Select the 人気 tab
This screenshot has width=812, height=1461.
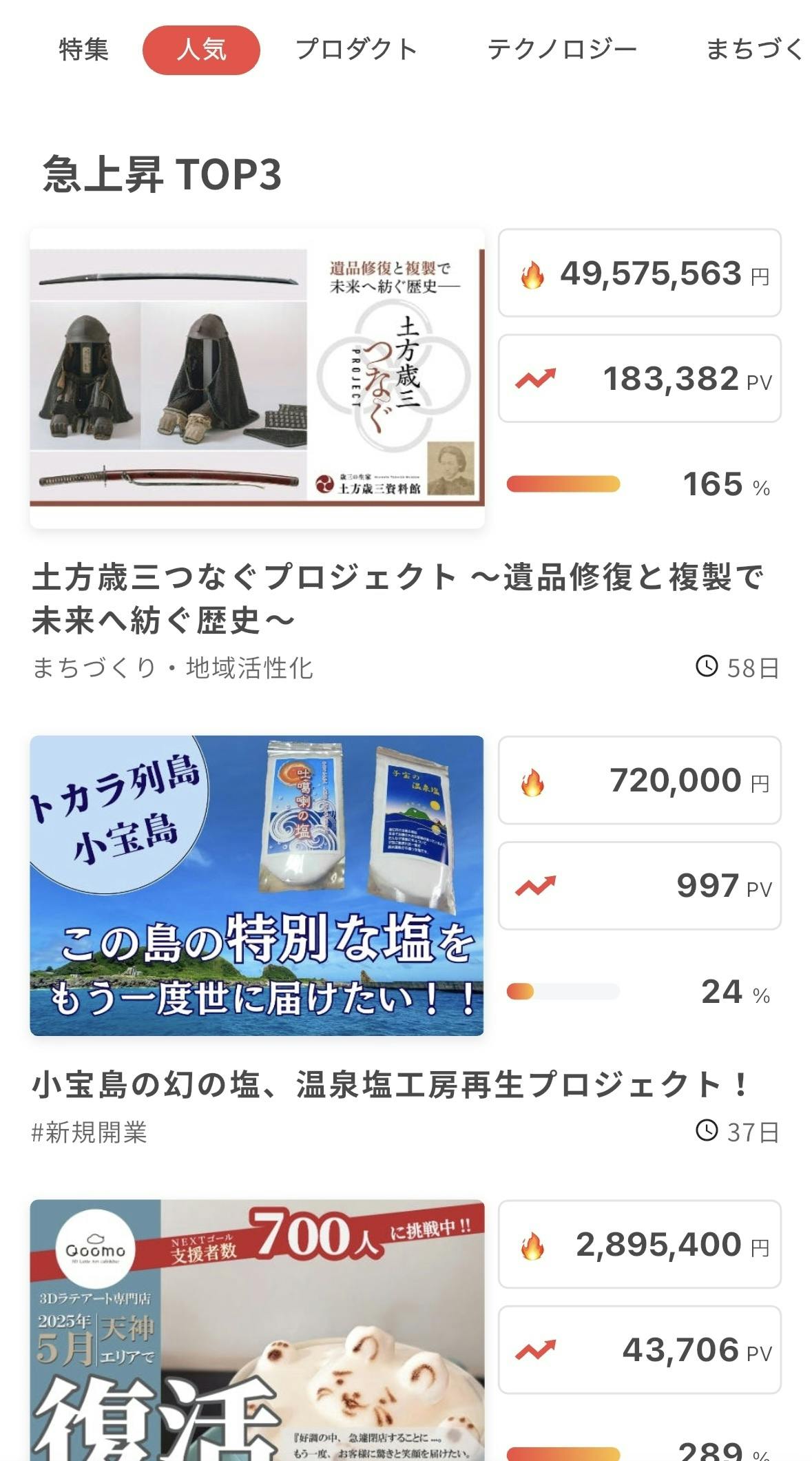(x=201, y=50)
